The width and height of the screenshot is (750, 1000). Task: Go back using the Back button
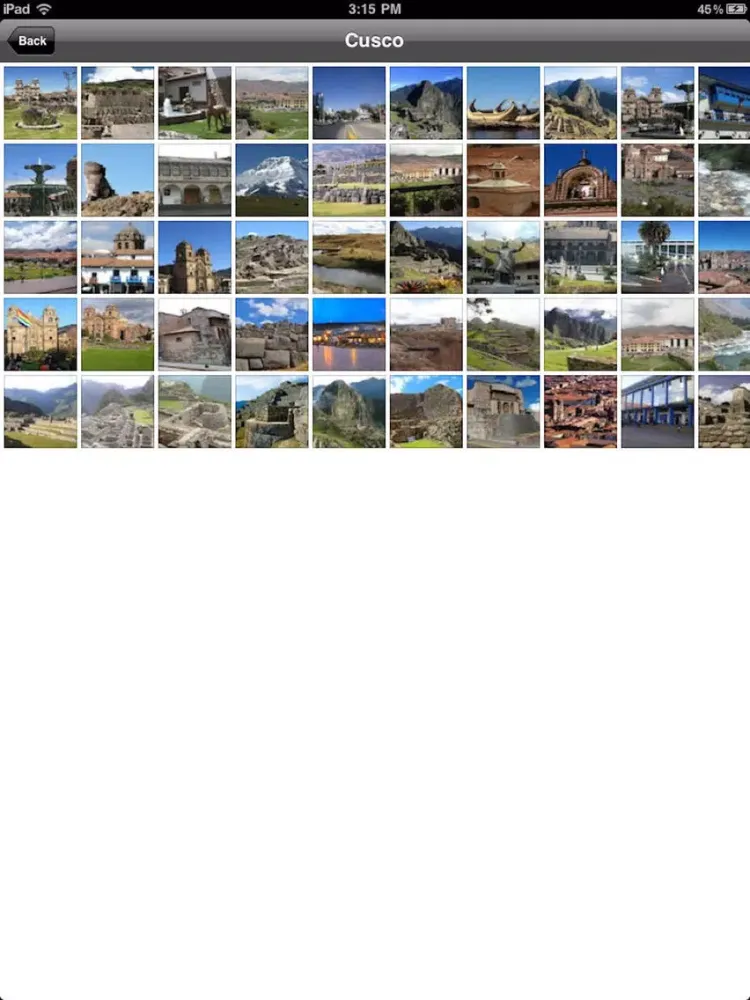[x=31, y=41]
